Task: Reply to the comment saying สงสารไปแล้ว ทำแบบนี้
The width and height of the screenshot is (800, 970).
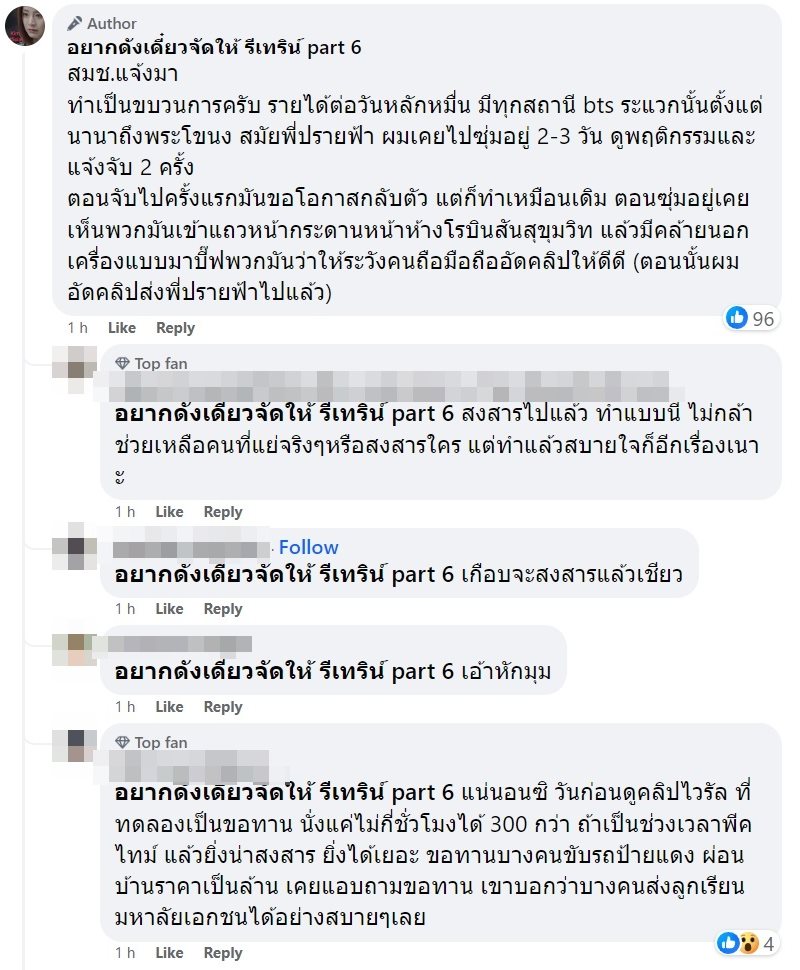Action: [223, 512]
